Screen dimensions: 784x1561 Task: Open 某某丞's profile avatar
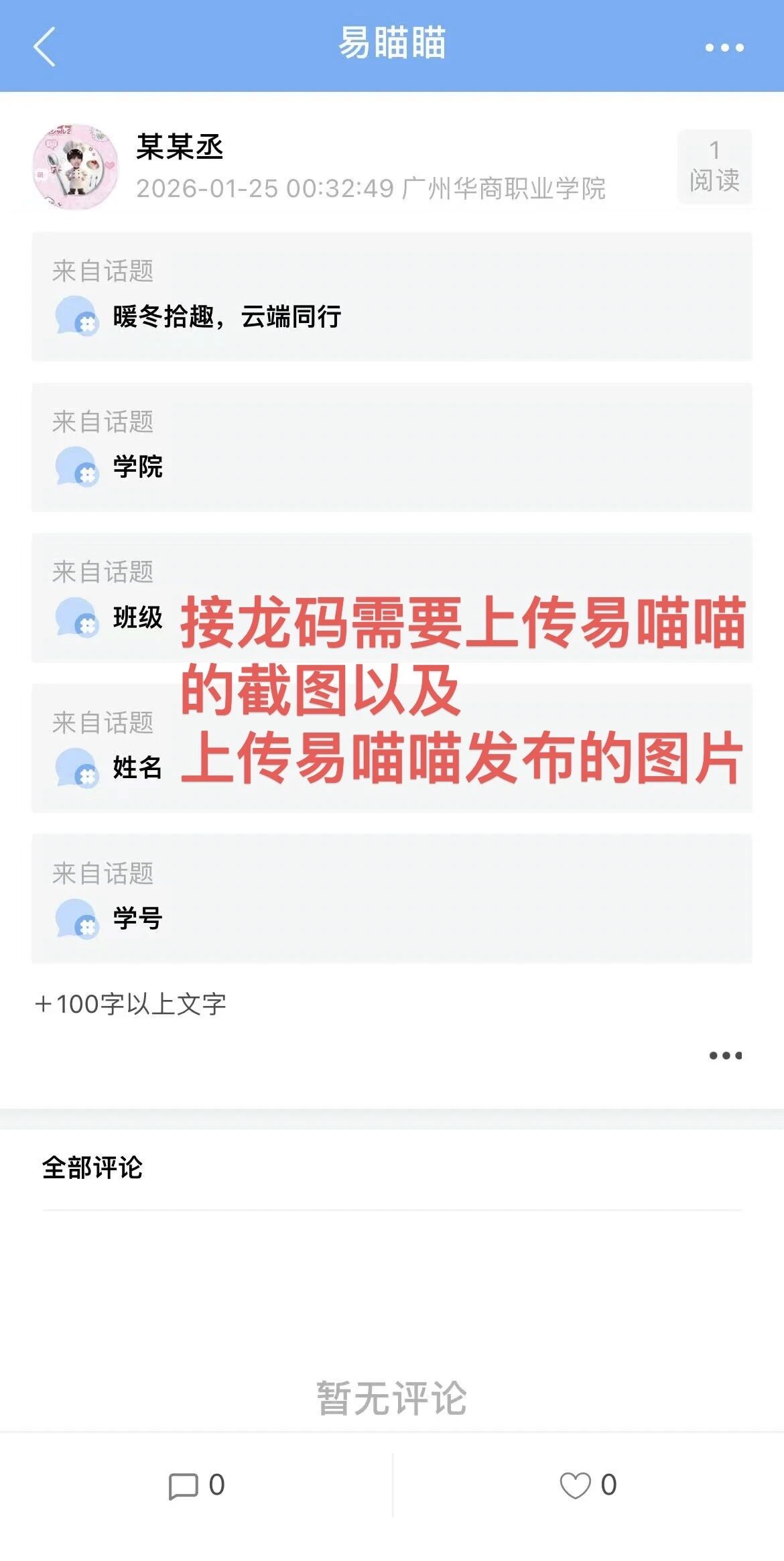(x=75, y=166)
